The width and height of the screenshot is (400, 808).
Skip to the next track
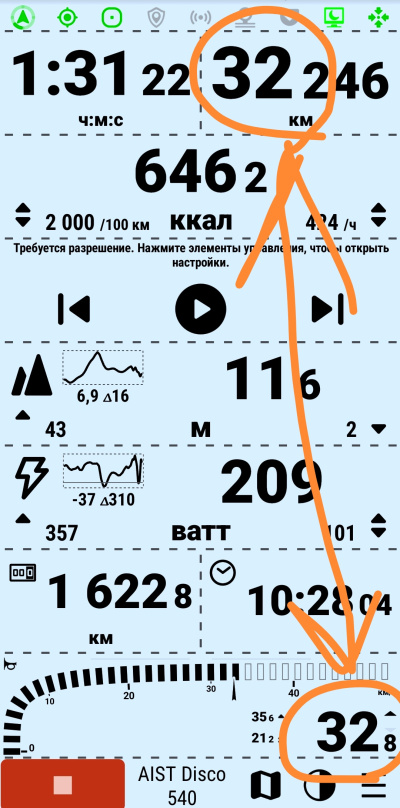328,310
